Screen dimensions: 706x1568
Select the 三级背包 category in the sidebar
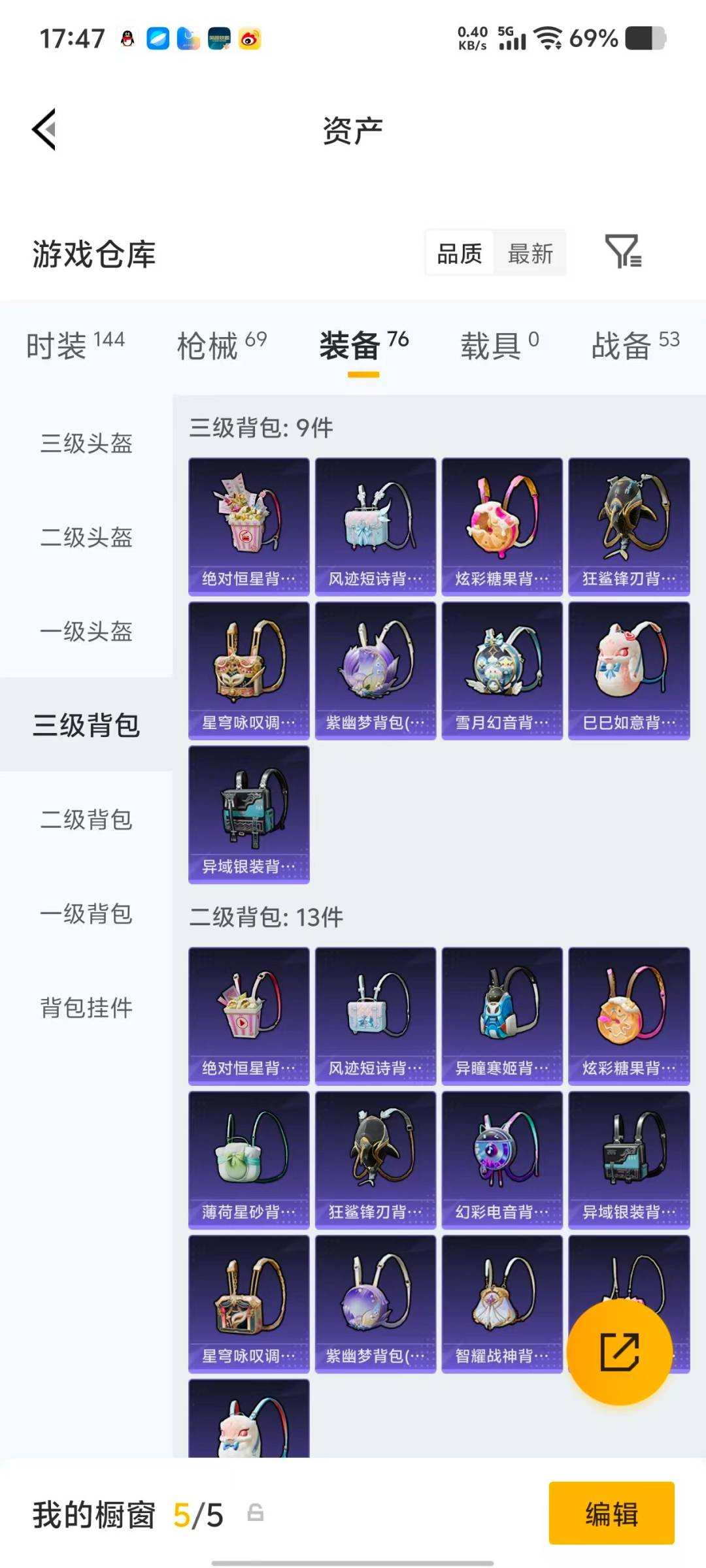pyautogui.click(x=86, y=725)
